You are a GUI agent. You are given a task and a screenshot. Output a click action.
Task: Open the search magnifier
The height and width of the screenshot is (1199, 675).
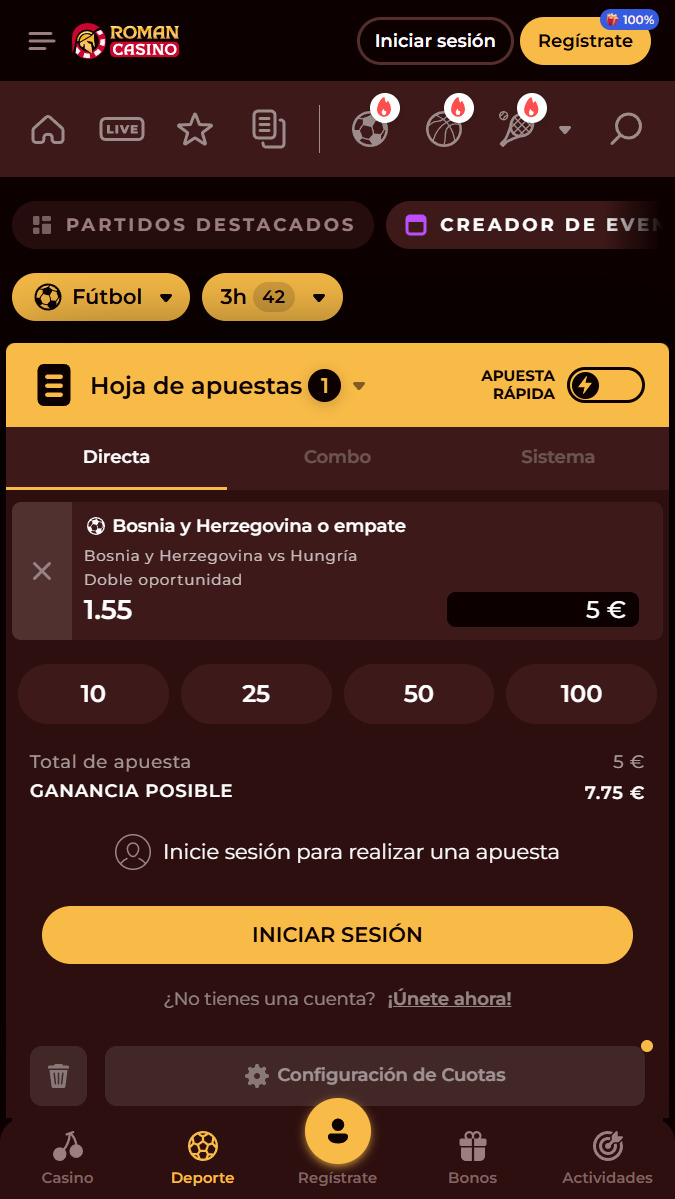(x=625, y=129)
